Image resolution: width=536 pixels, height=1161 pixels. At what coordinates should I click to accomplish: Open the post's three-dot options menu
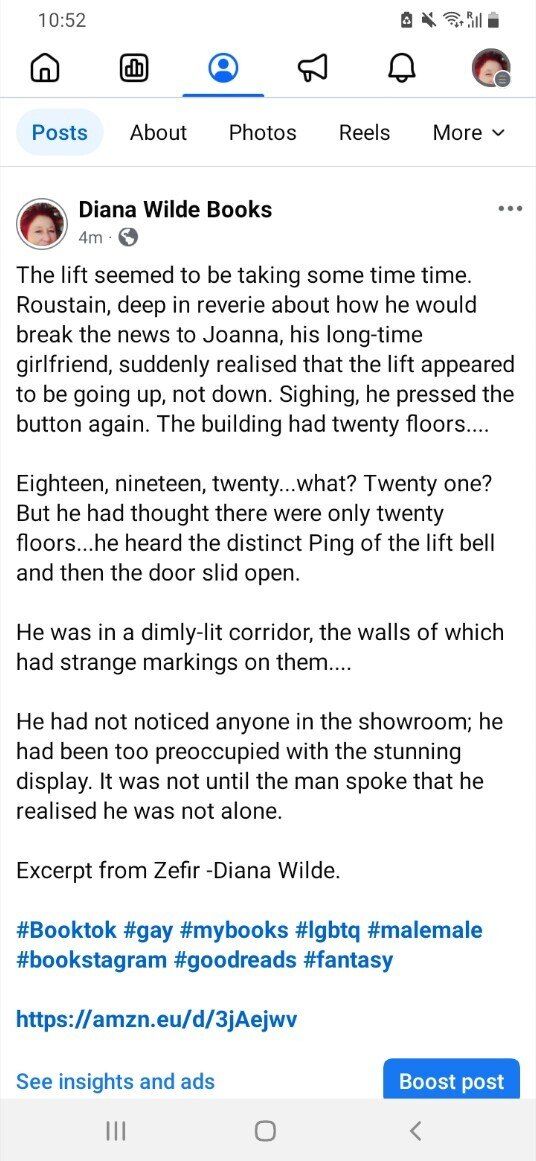[x=509, y=210]
